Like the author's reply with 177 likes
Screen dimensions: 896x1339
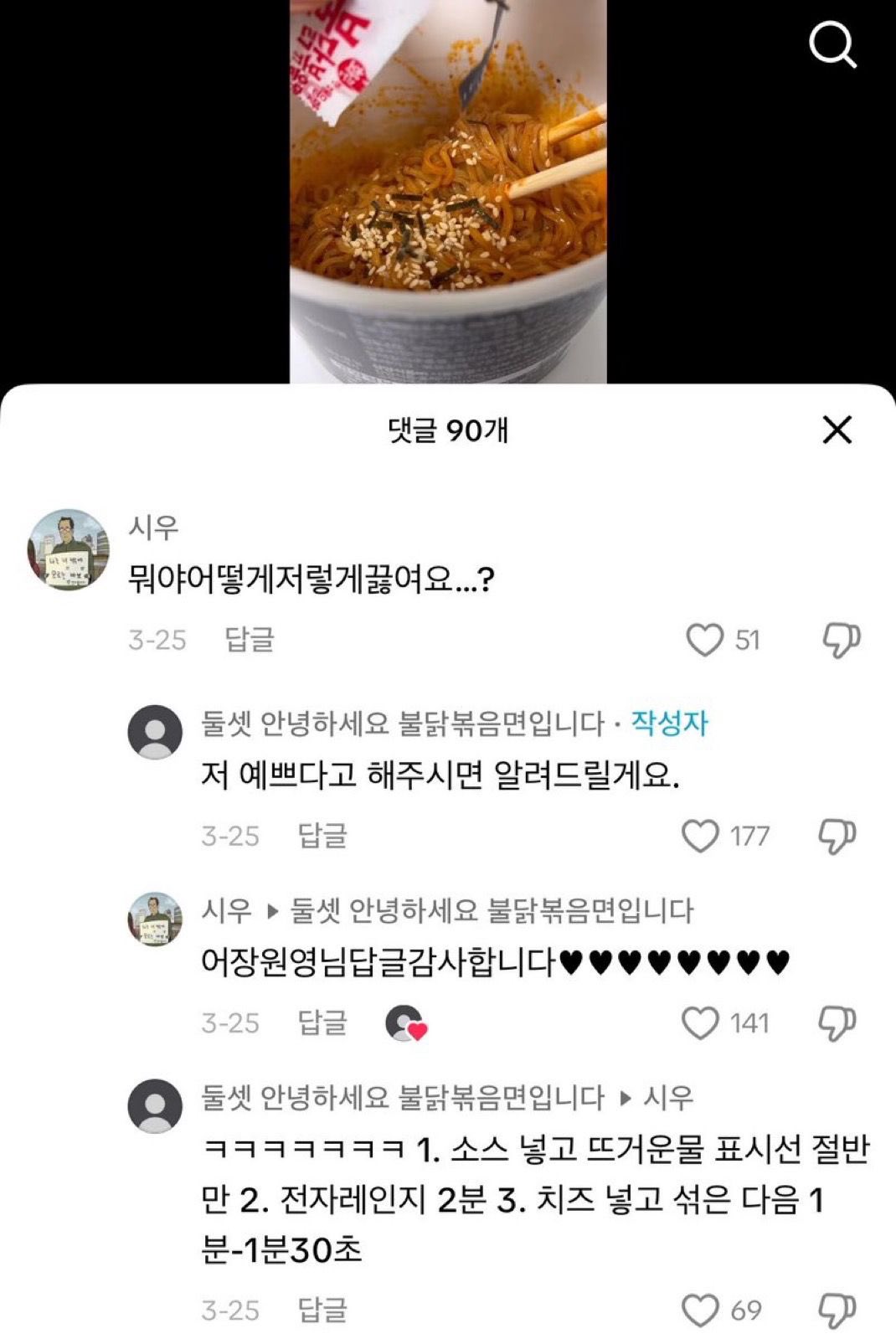[701, 836]
